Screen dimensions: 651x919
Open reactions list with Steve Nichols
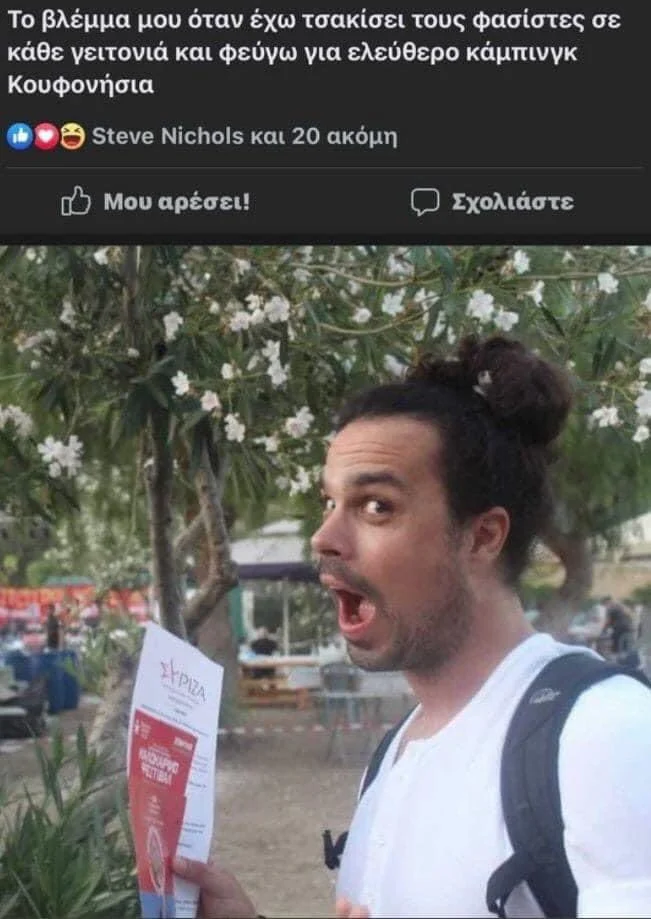(x=202, y=136)
